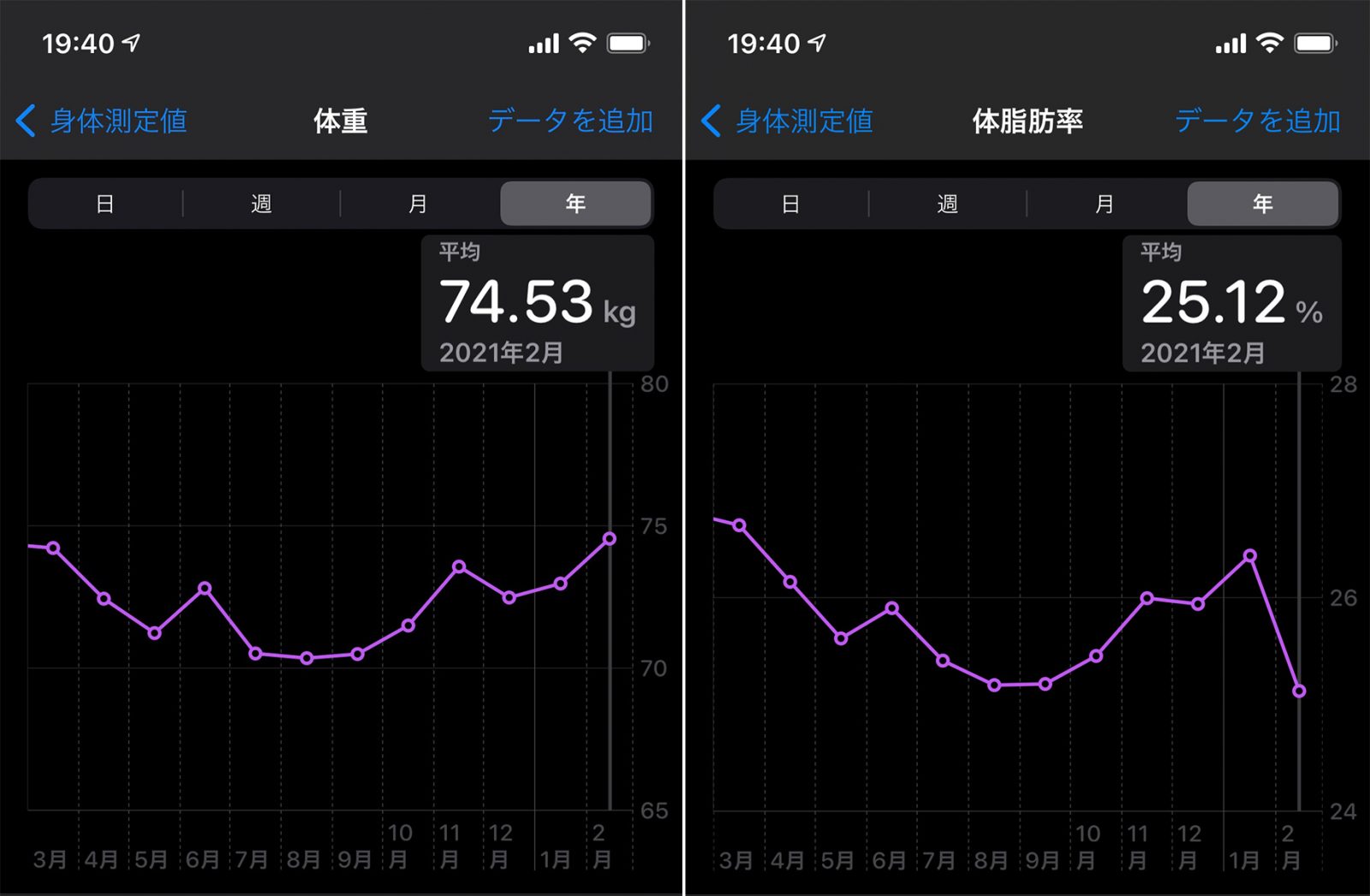Switch 体脂肪率 chart to 日 view
This screenshot has width=1370, height=896.
pos(791,204)
